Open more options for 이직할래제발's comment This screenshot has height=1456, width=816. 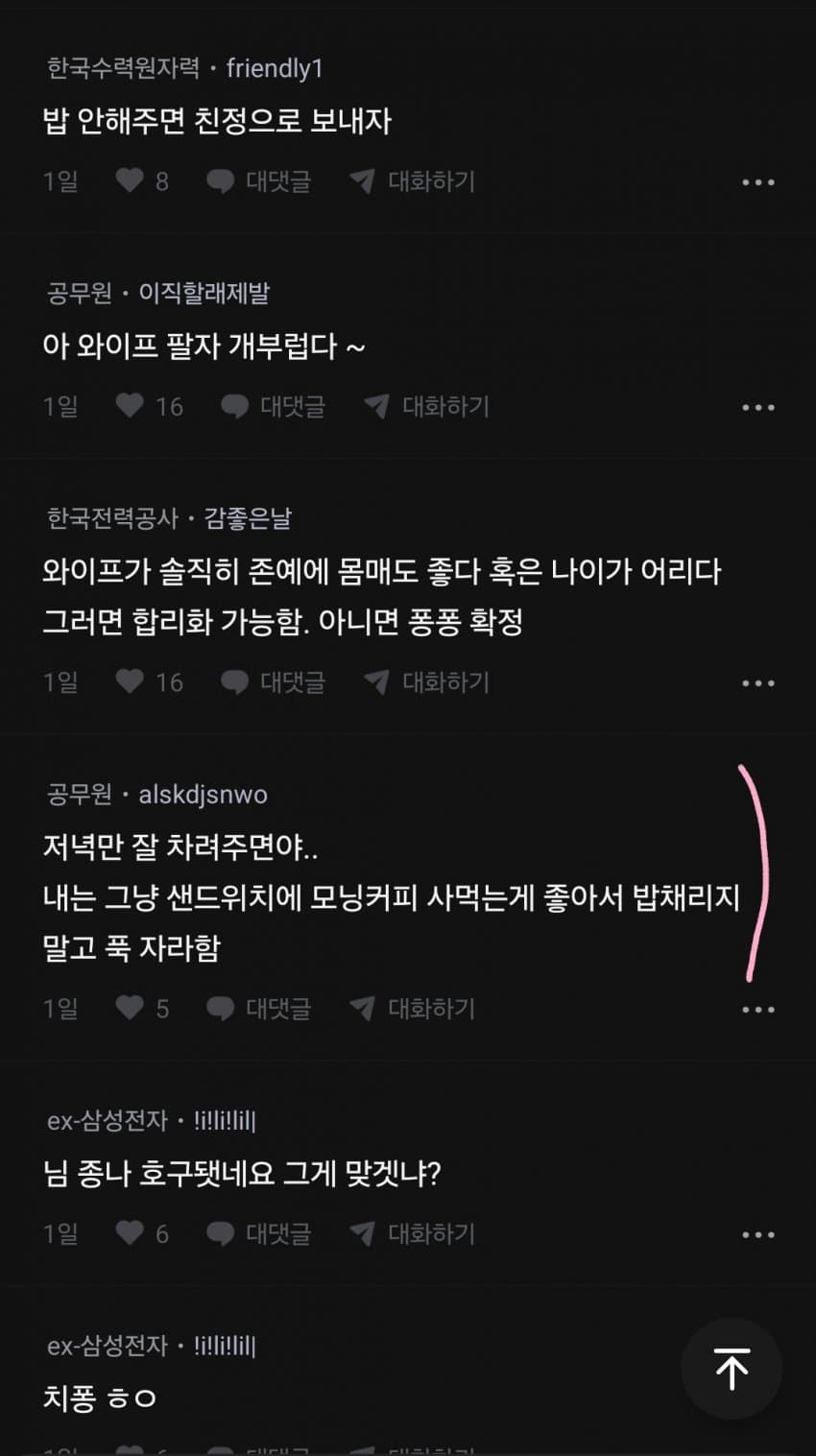tap(757, 408)
